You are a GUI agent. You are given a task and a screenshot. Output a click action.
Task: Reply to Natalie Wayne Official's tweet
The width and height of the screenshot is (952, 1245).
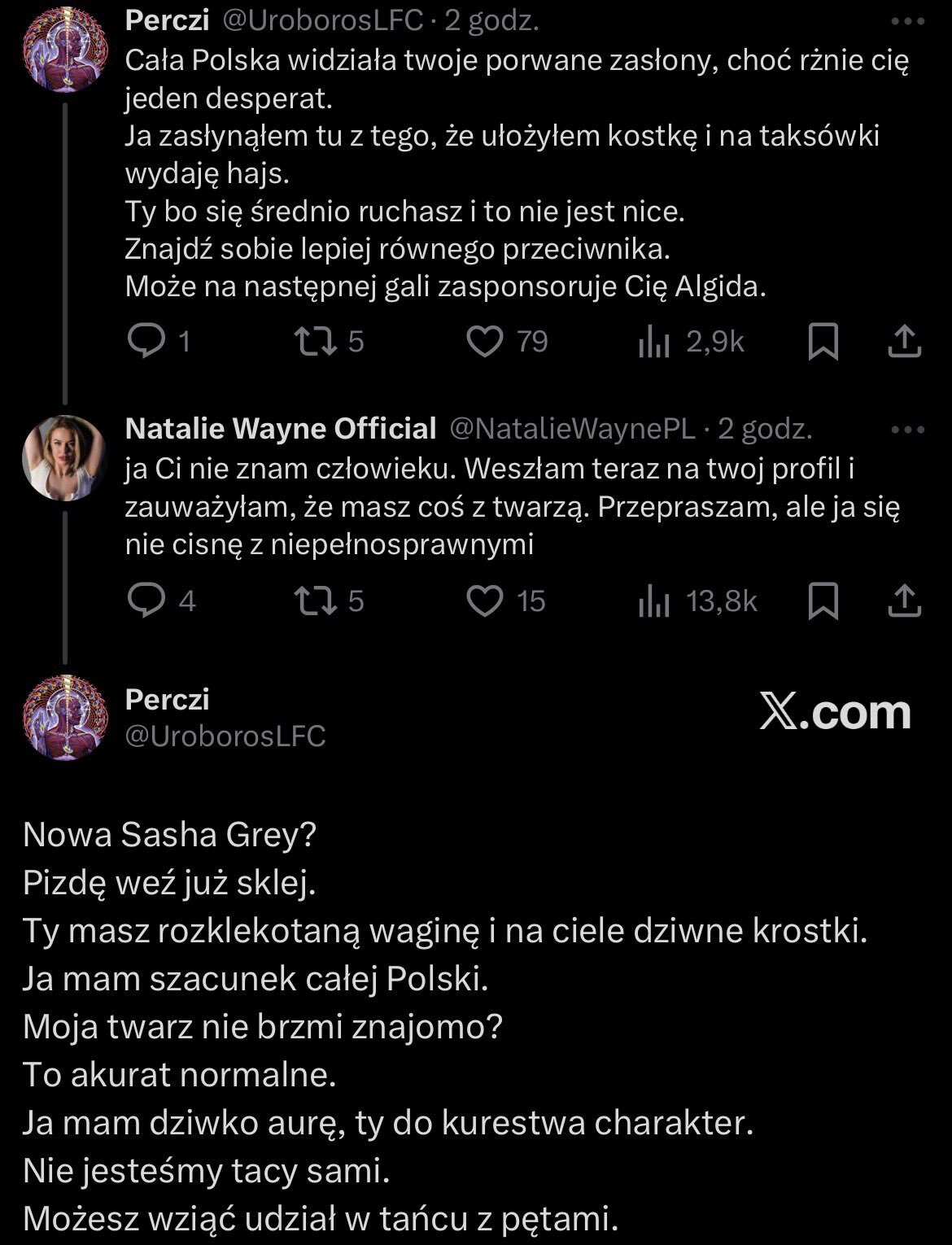pyautogui.click(x=146, y=601)
